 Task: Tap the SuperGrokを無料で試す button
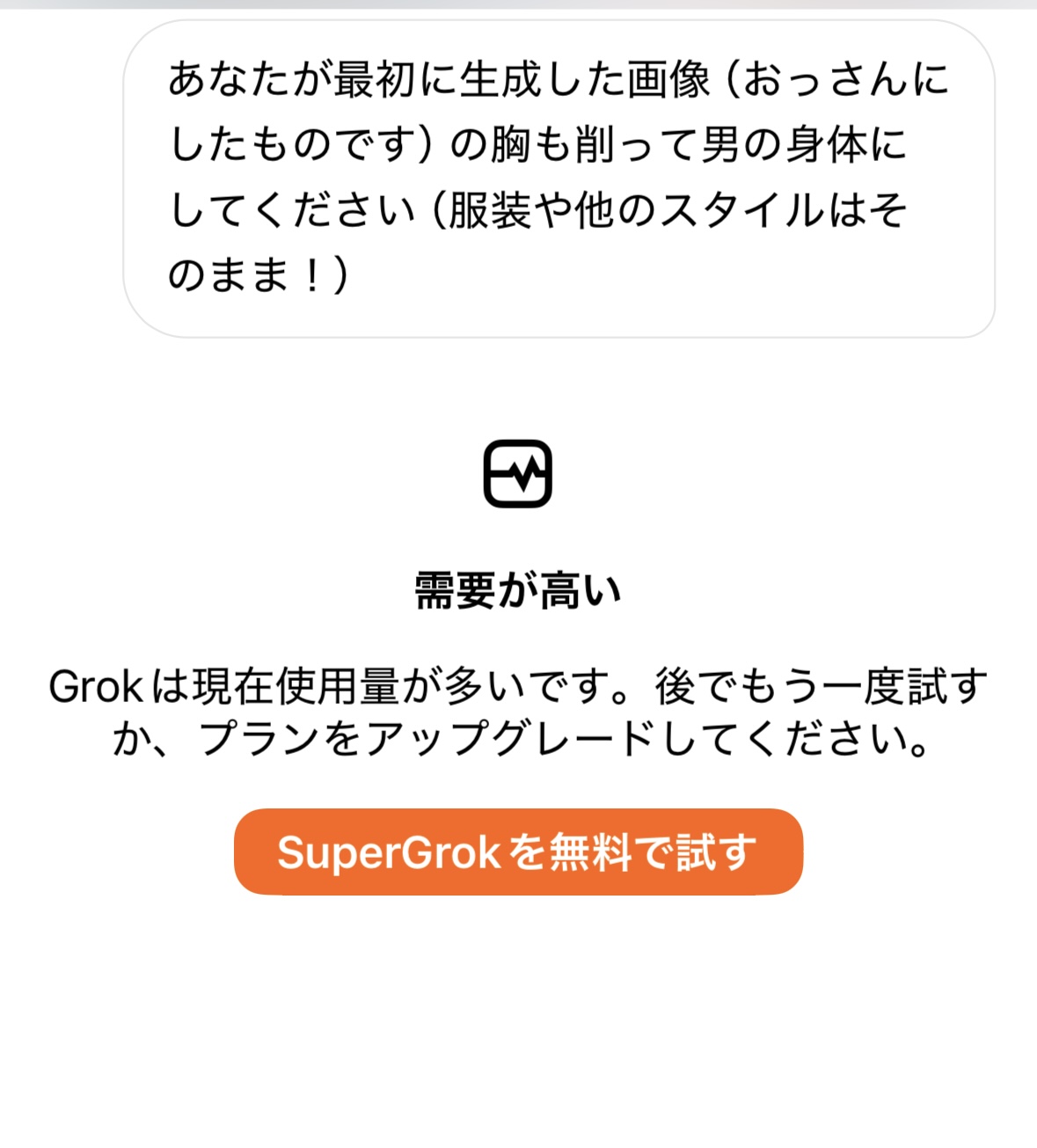point(518,852)
